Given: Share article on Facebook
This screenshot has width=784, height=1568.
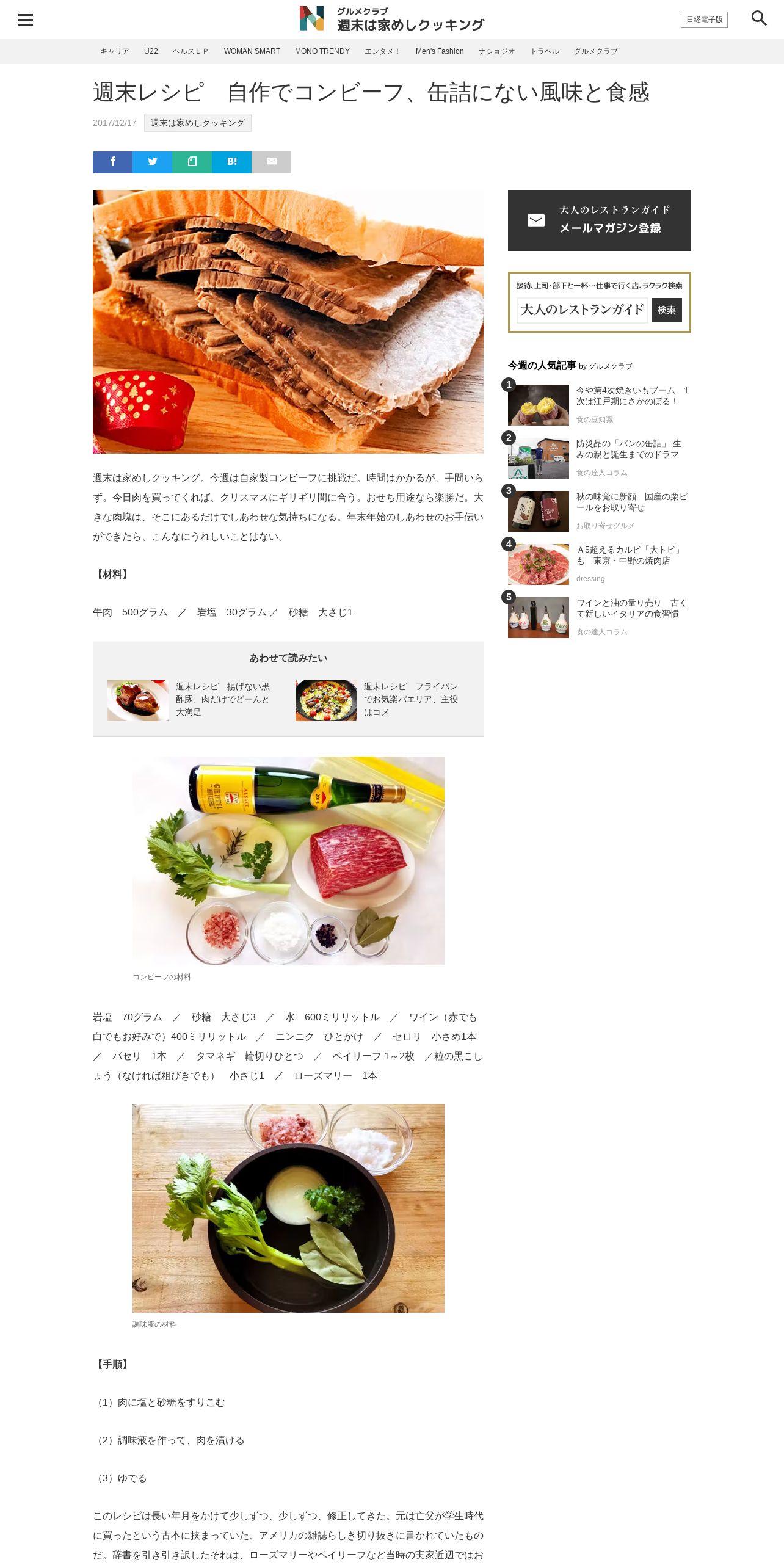Looking at the screenshot, I should 112,162.
